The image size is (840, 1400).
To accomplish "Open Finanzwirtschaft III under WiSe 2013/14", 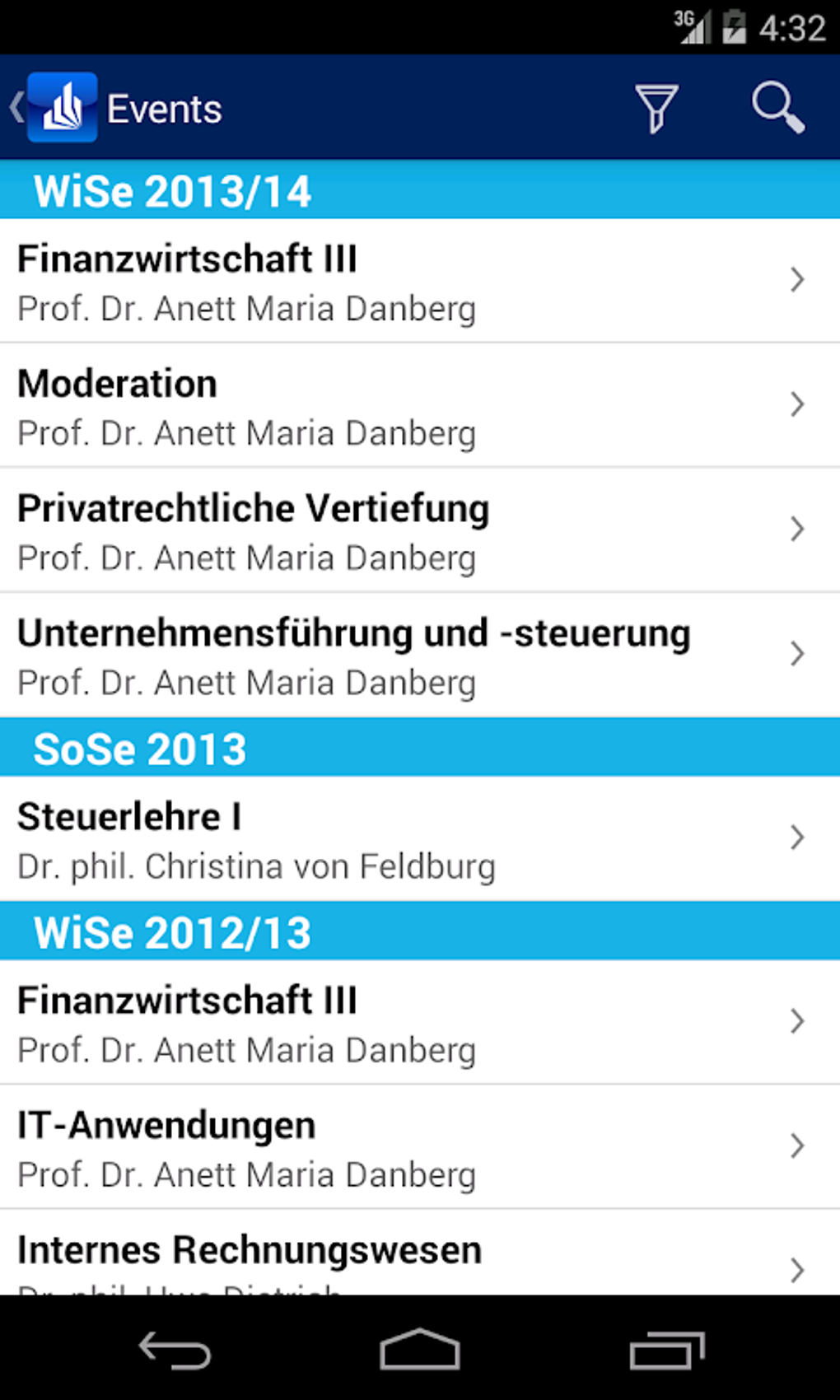I will pos(412,282).
